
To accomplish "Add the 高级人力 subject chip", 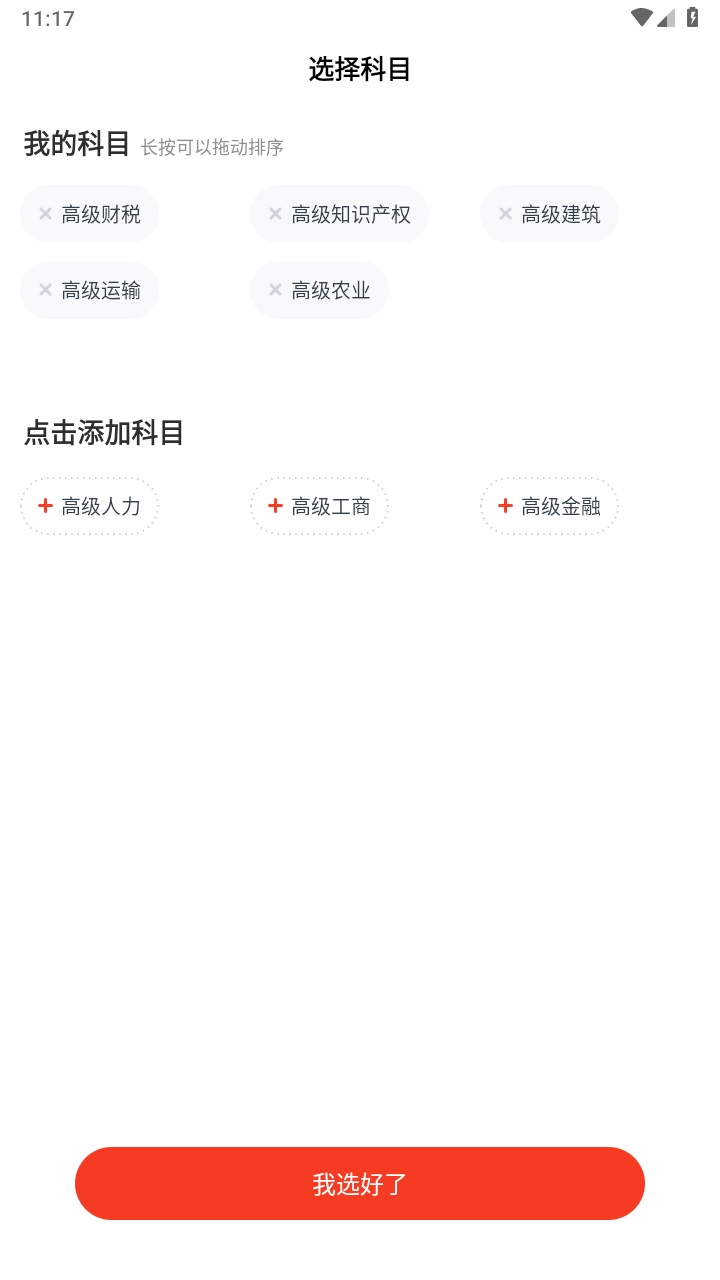I will tap(89, 506).
